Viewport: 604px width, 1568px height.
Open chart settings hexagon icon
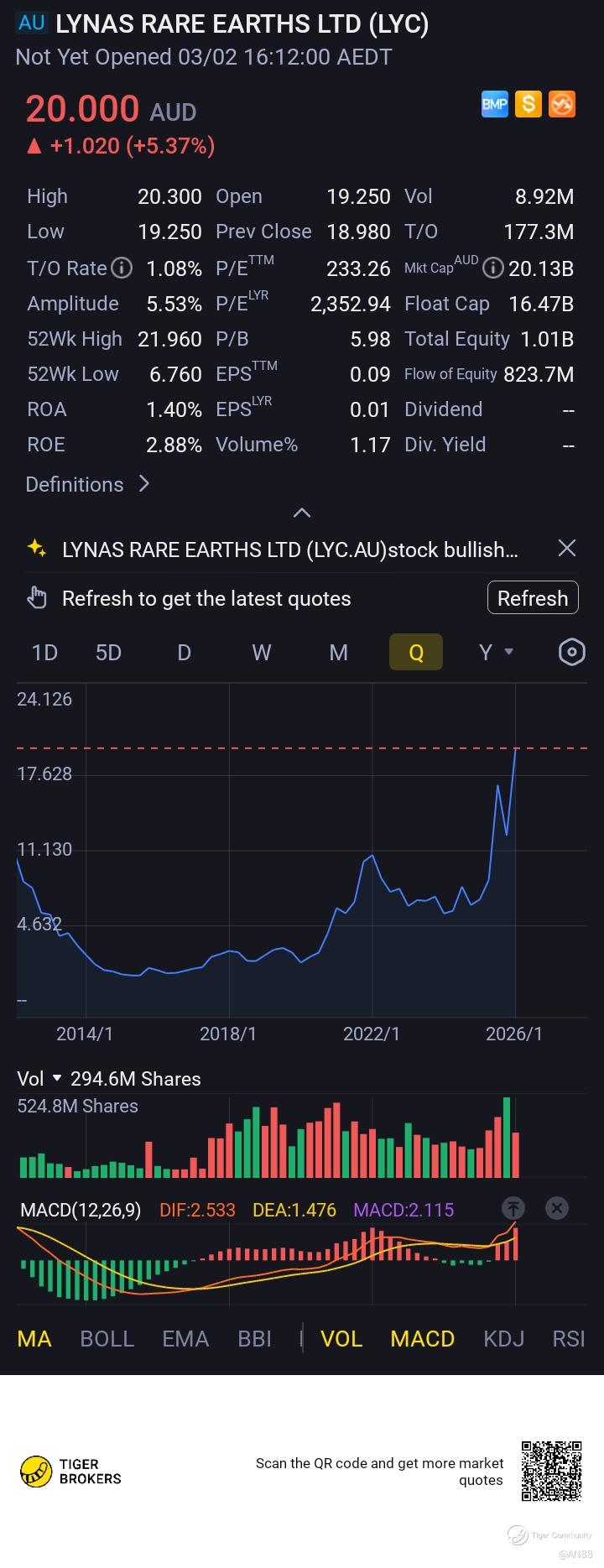click(x=571, y=652)
